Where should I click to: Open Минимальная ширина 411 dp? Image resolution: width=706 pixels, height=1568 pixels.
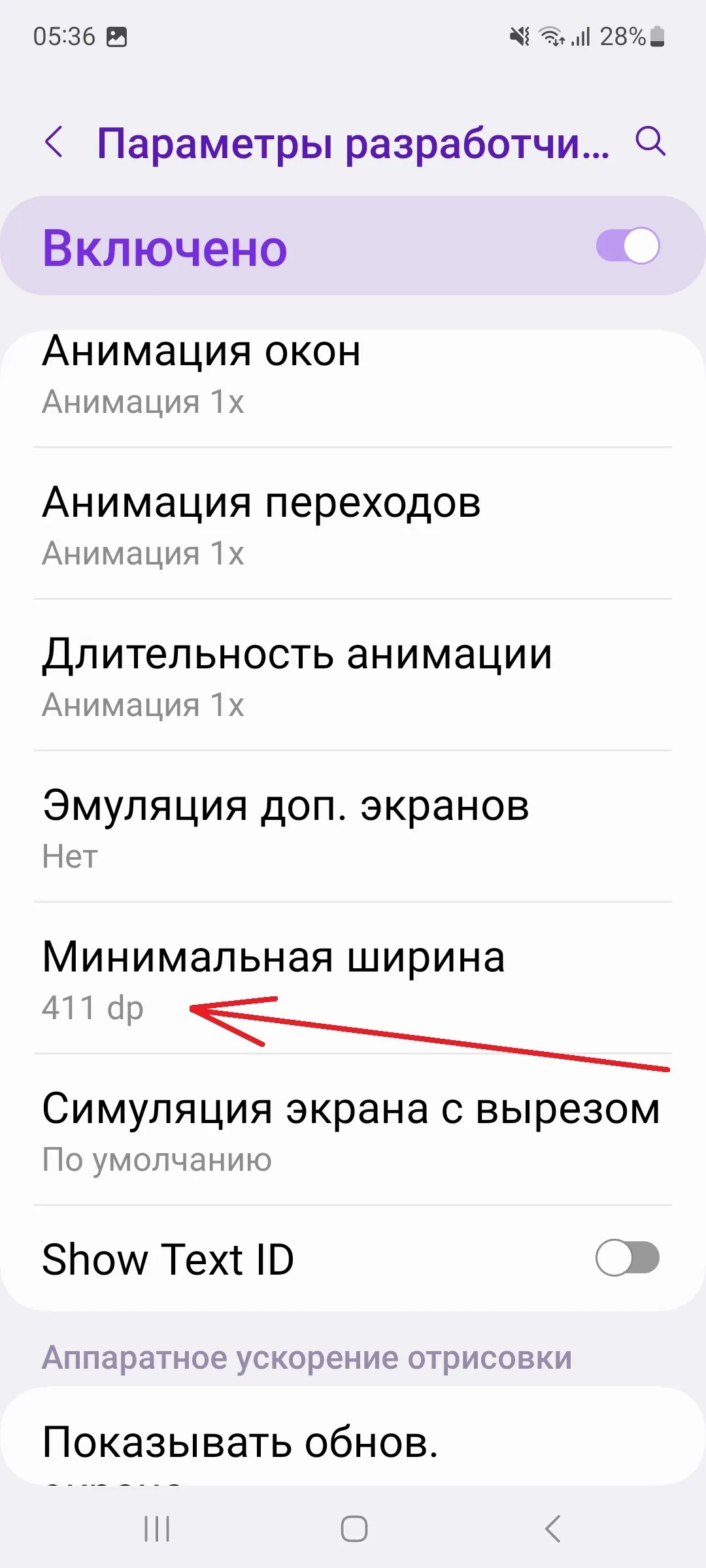pyautogui.click(x=353, y=979)
